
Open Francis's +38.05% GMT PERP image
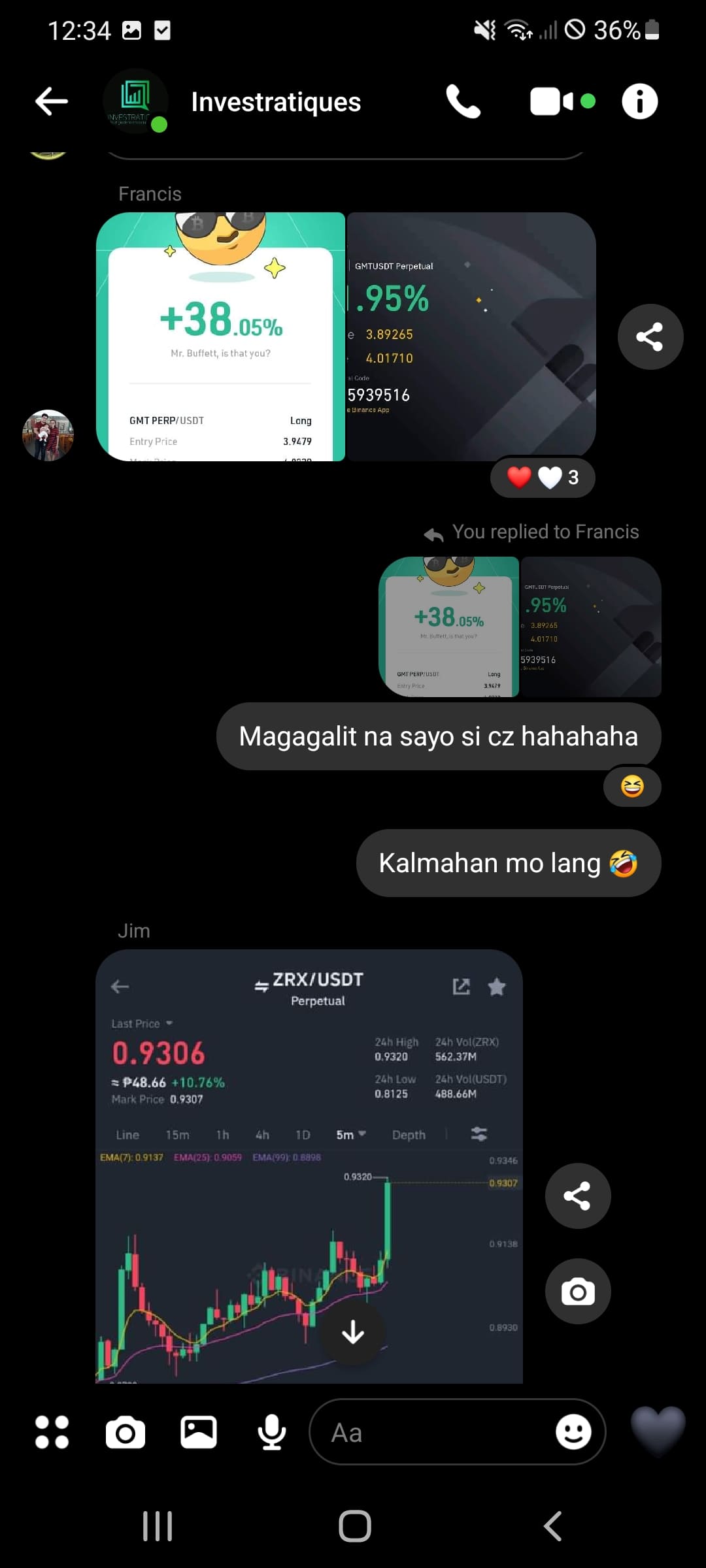click(220, 336)
